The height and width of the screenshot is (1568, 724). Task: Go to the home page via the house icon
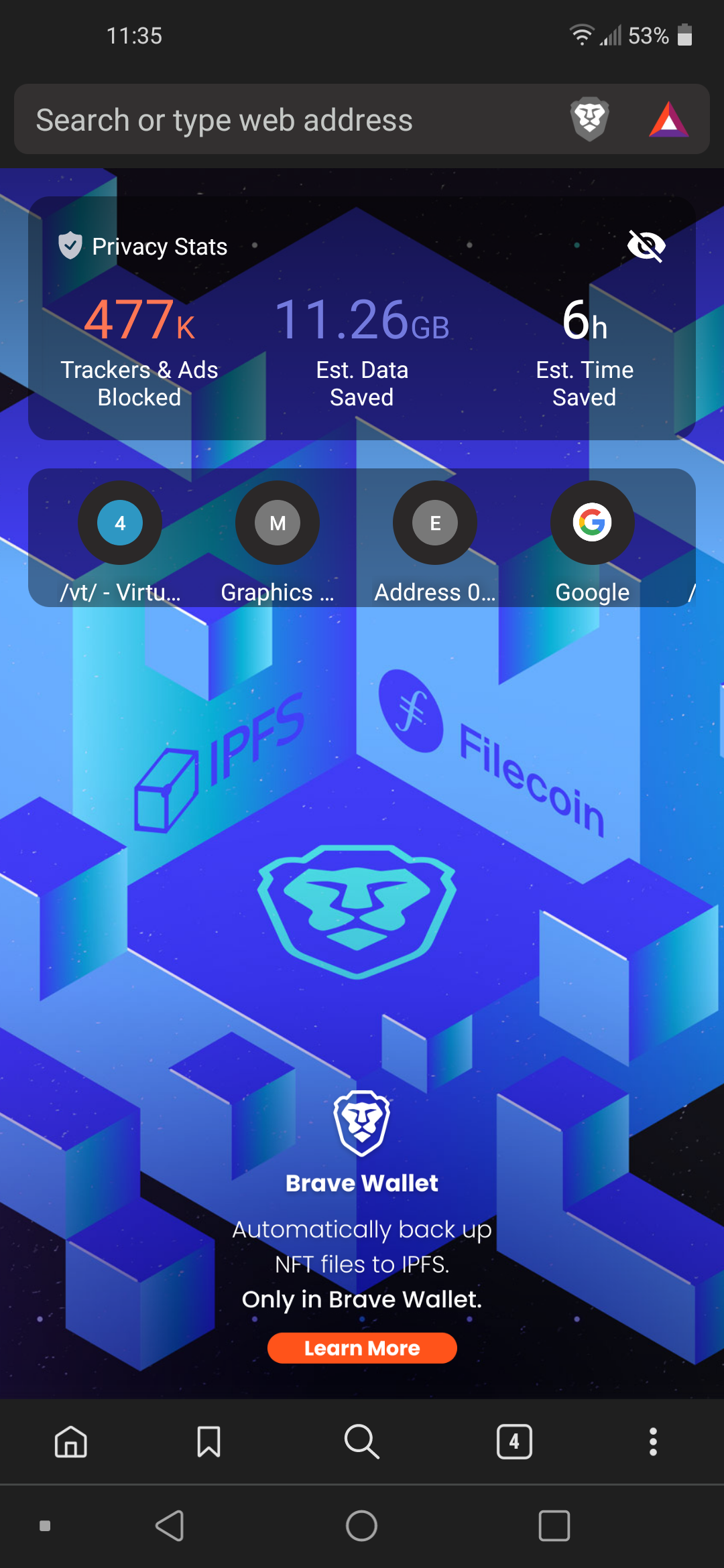point(71,1441)
